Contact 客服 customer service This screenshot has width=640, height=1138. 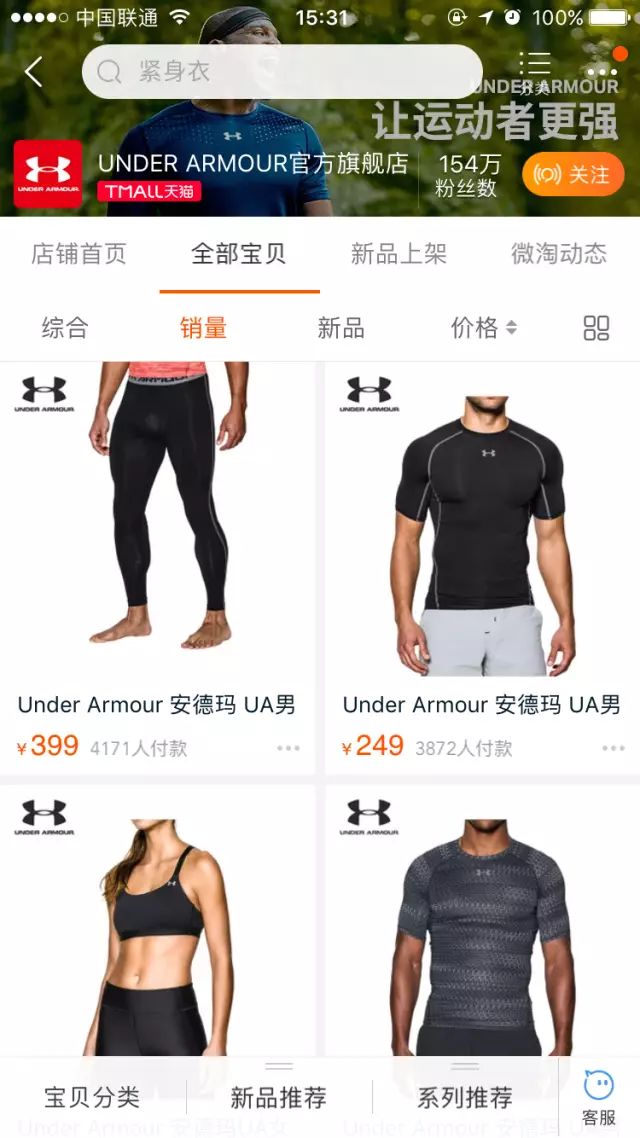coord(599,1098)
